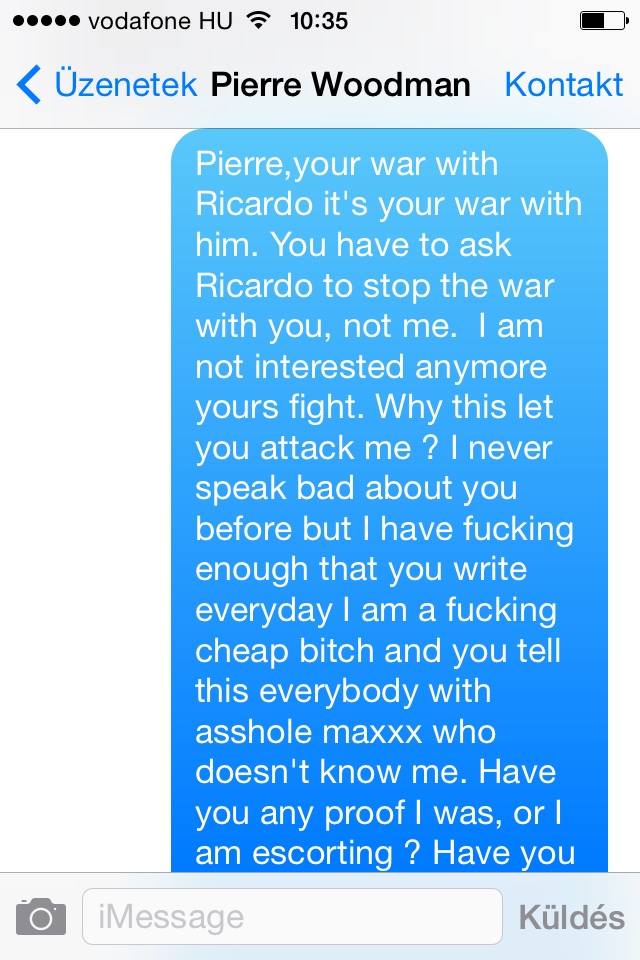The width and height of the screenshot is (640, 960).
Task: Focus the iMessage text field
Action: (292, 916)
